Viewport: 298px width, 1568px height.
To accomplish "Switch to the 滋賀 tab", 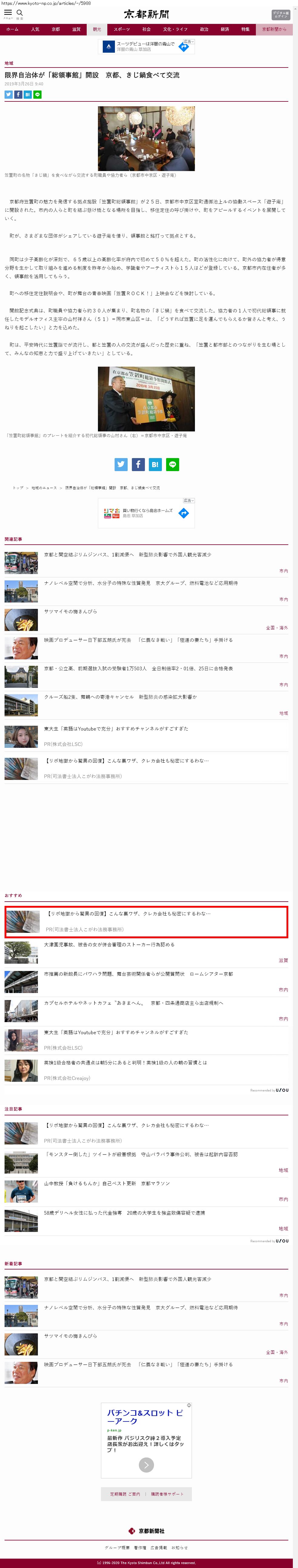I will click(x=76, y=29).
